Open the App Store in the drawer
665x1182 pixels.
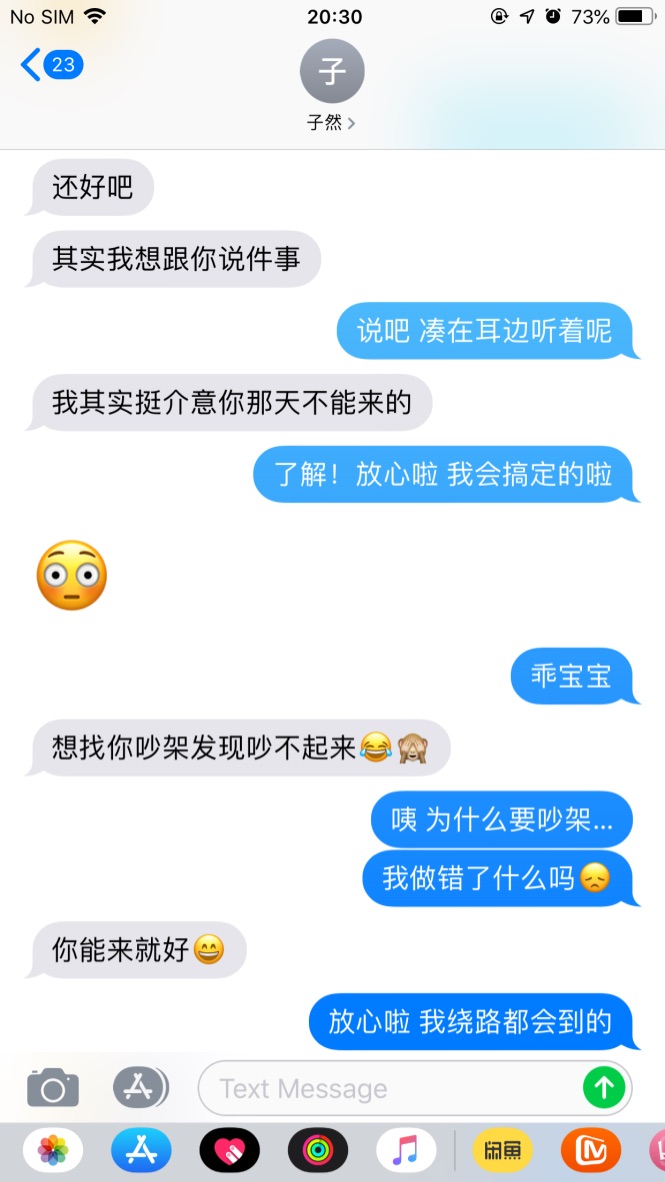point(141,1151)
